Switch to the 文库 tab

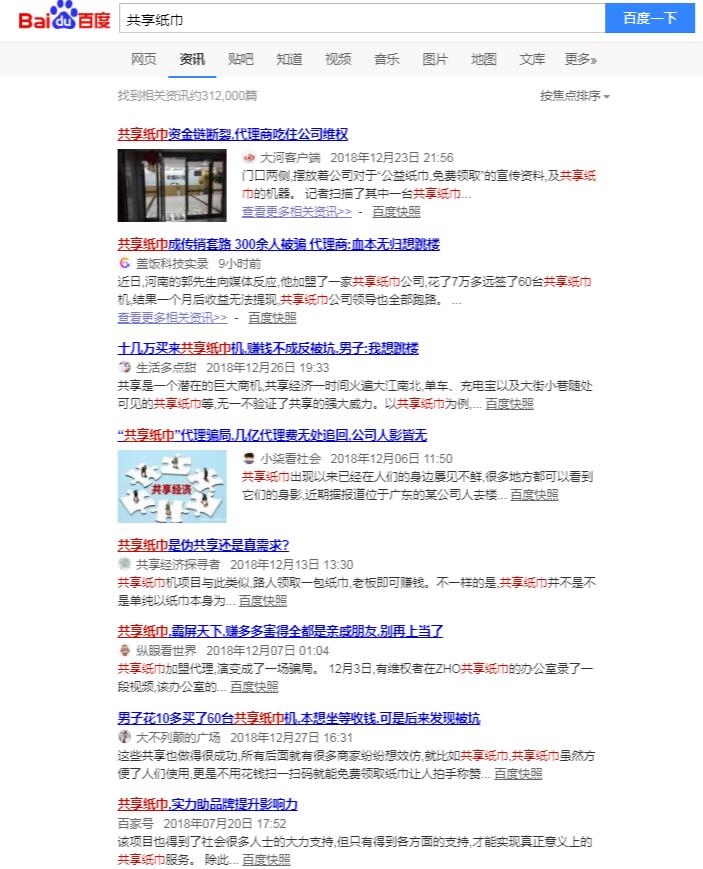(532, 59)
